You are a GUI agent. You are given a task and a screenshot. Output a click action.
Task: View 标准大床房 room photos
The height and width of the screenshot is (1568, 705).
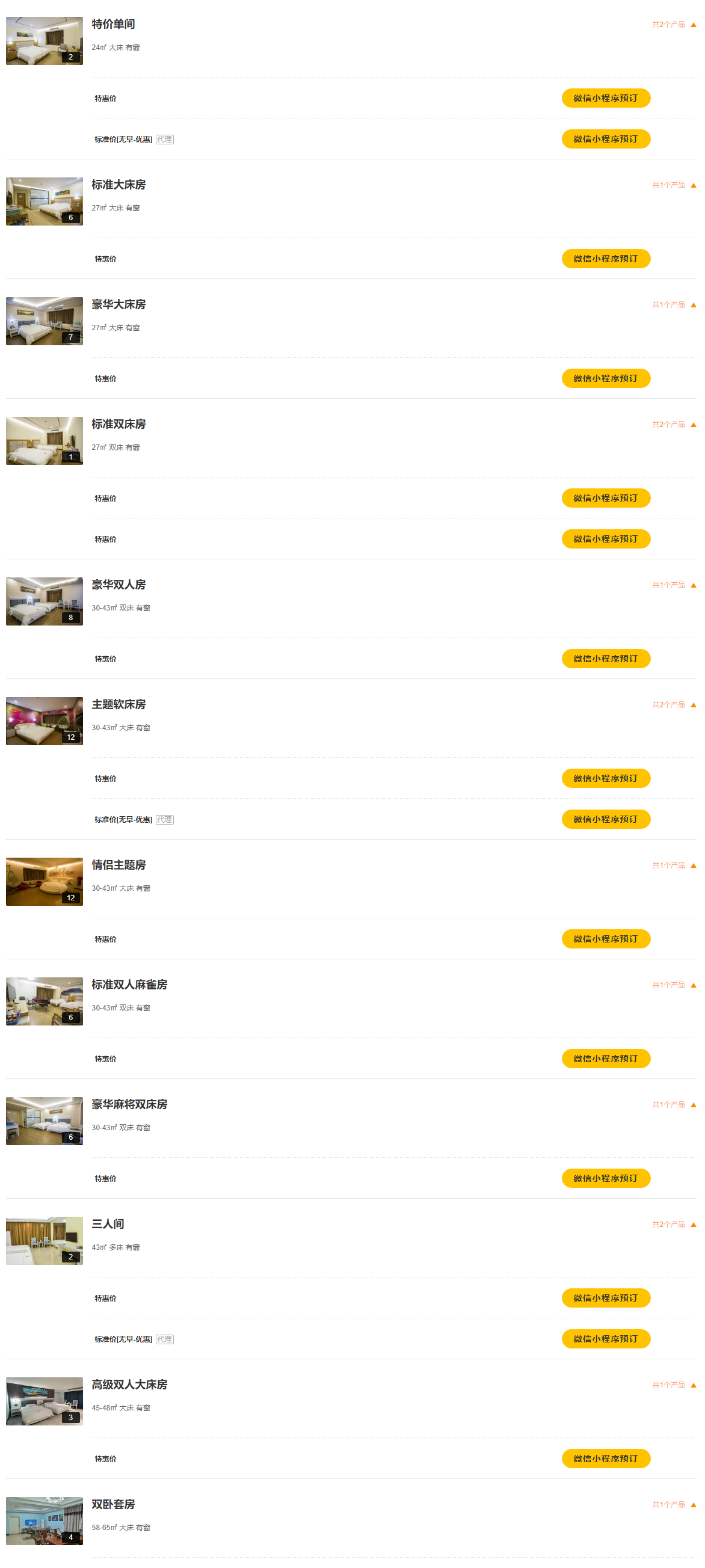(x=45, y=201)
